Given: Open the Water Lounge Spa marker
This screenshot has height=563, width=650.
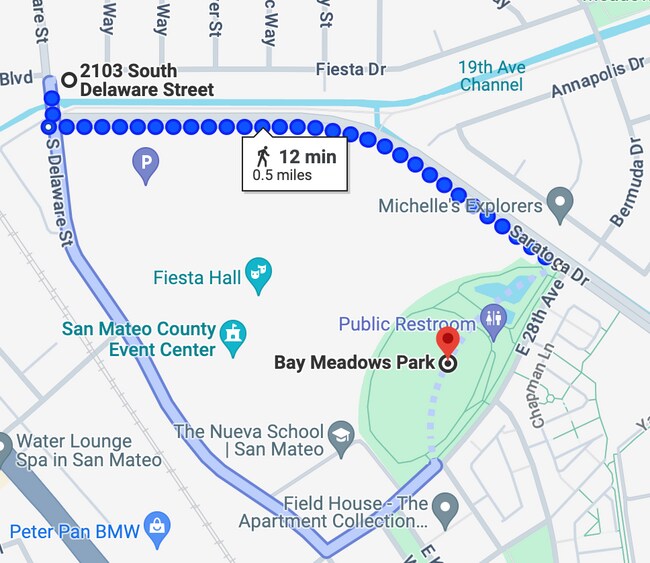Looking at the screenshot, I should (5, 445).
